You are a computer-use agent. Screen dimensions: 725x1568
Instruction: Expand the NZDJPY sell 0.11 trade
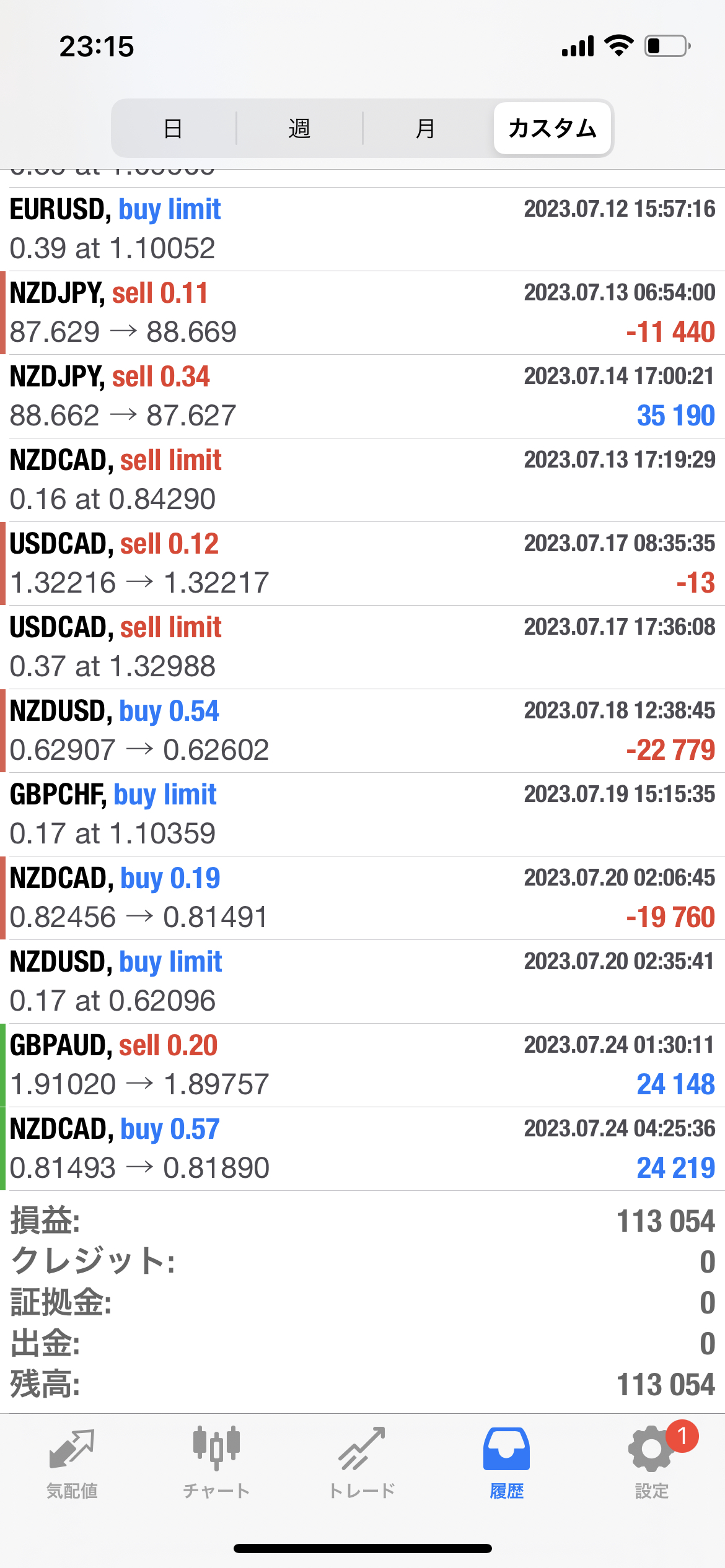[x=362, y=313]
